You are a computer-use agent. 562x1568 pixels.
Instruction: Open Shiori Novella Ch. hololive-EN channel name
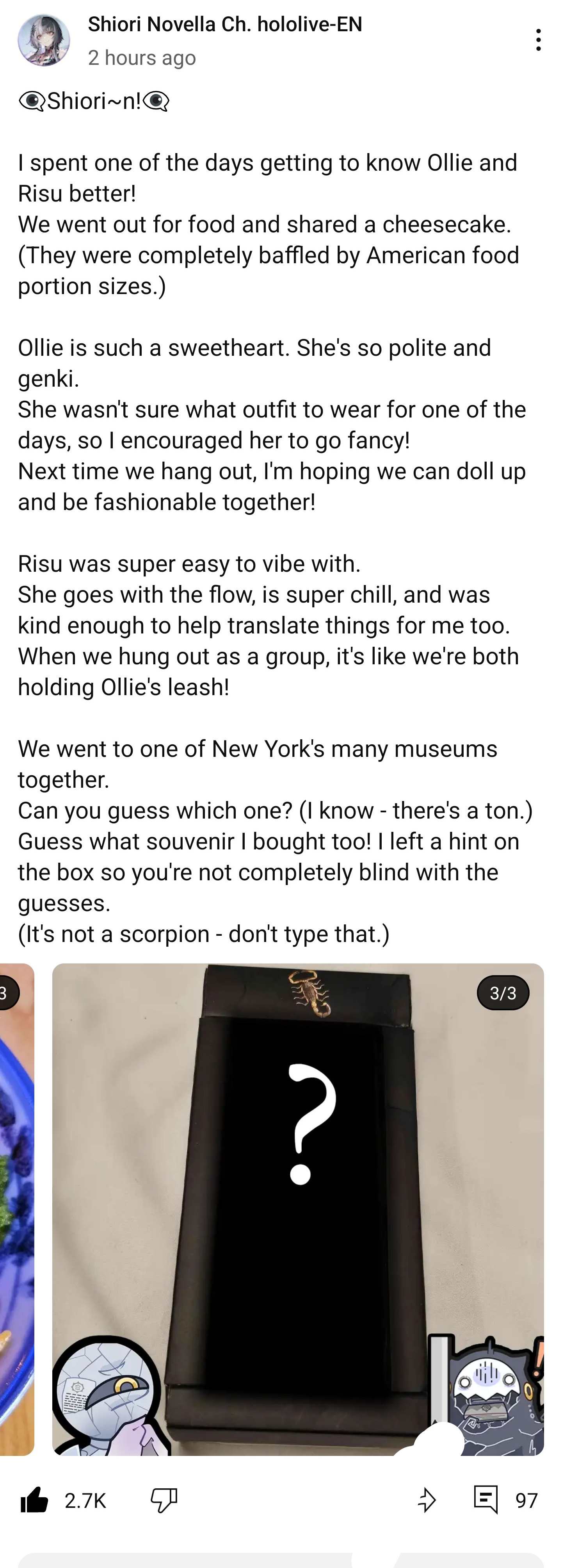224,24
